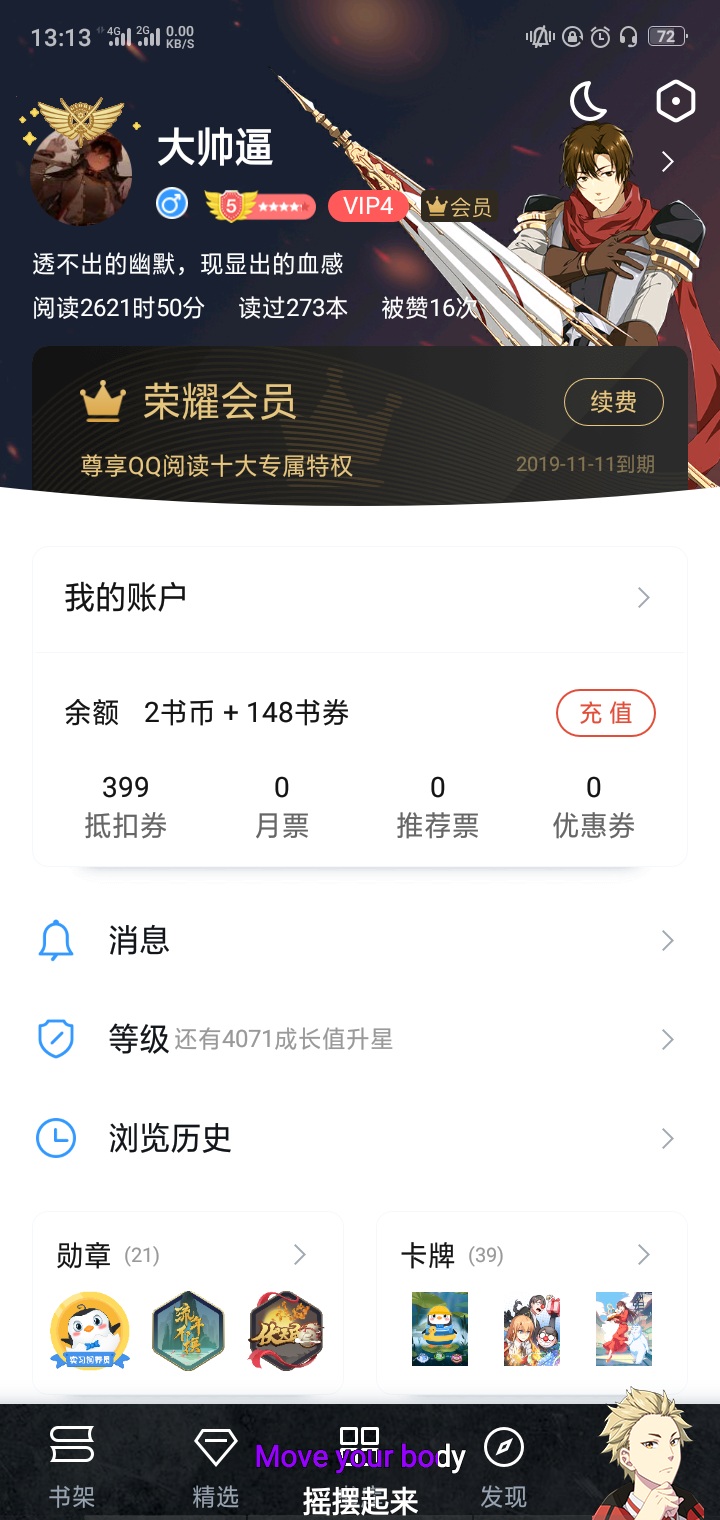Switch to the 书架 tab
This screenshot has width=720, height=1520.
[72, 1466]
